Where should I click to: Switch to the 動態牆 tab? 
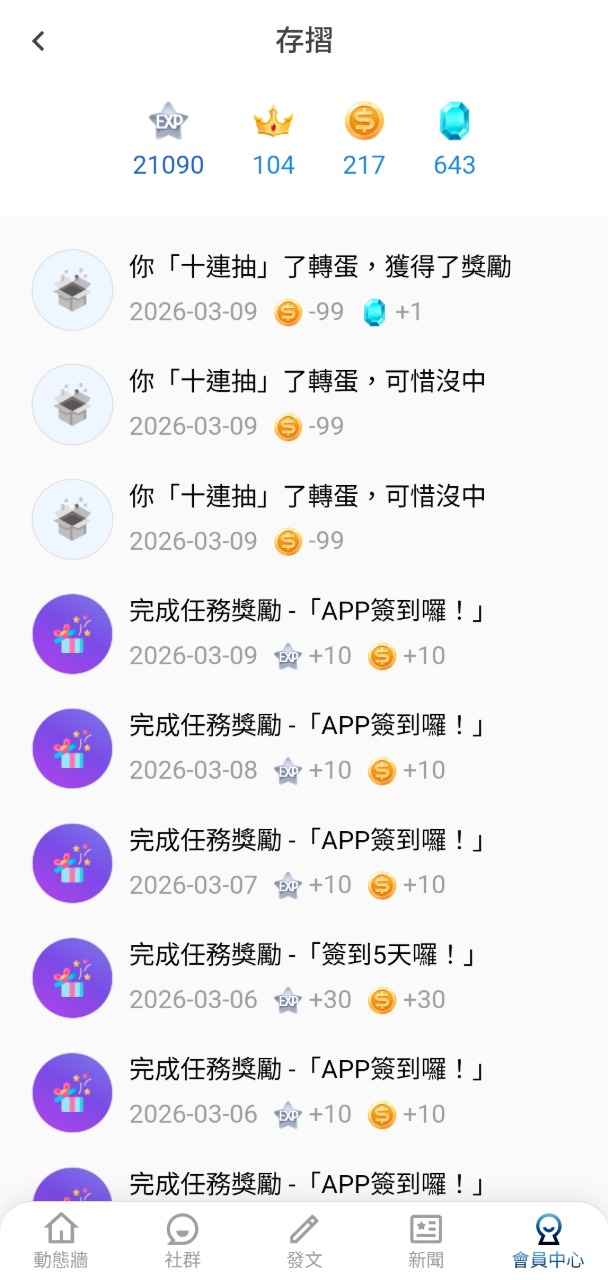pos(61,1241)
